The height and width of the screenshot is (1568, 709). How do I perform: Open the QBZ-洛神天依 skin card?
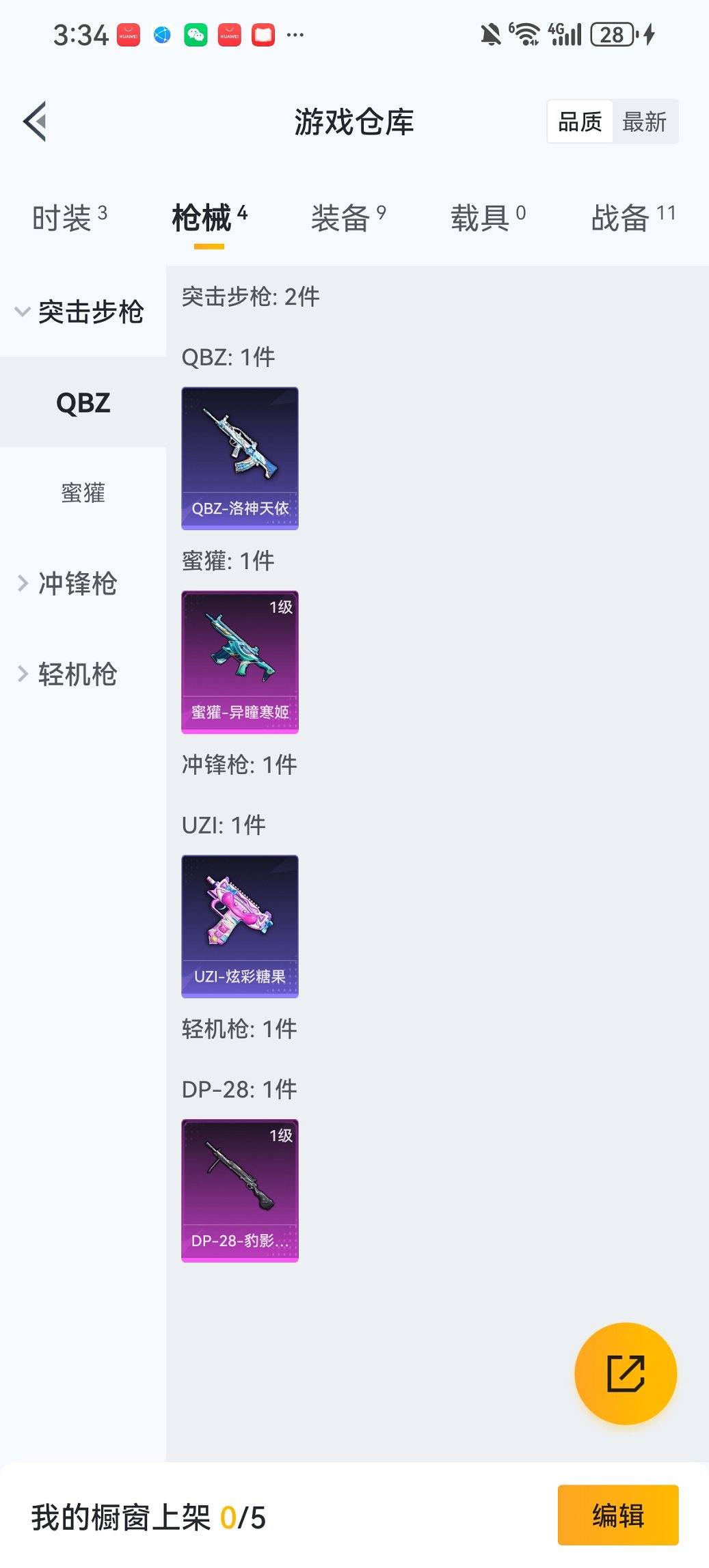[240, 458]
